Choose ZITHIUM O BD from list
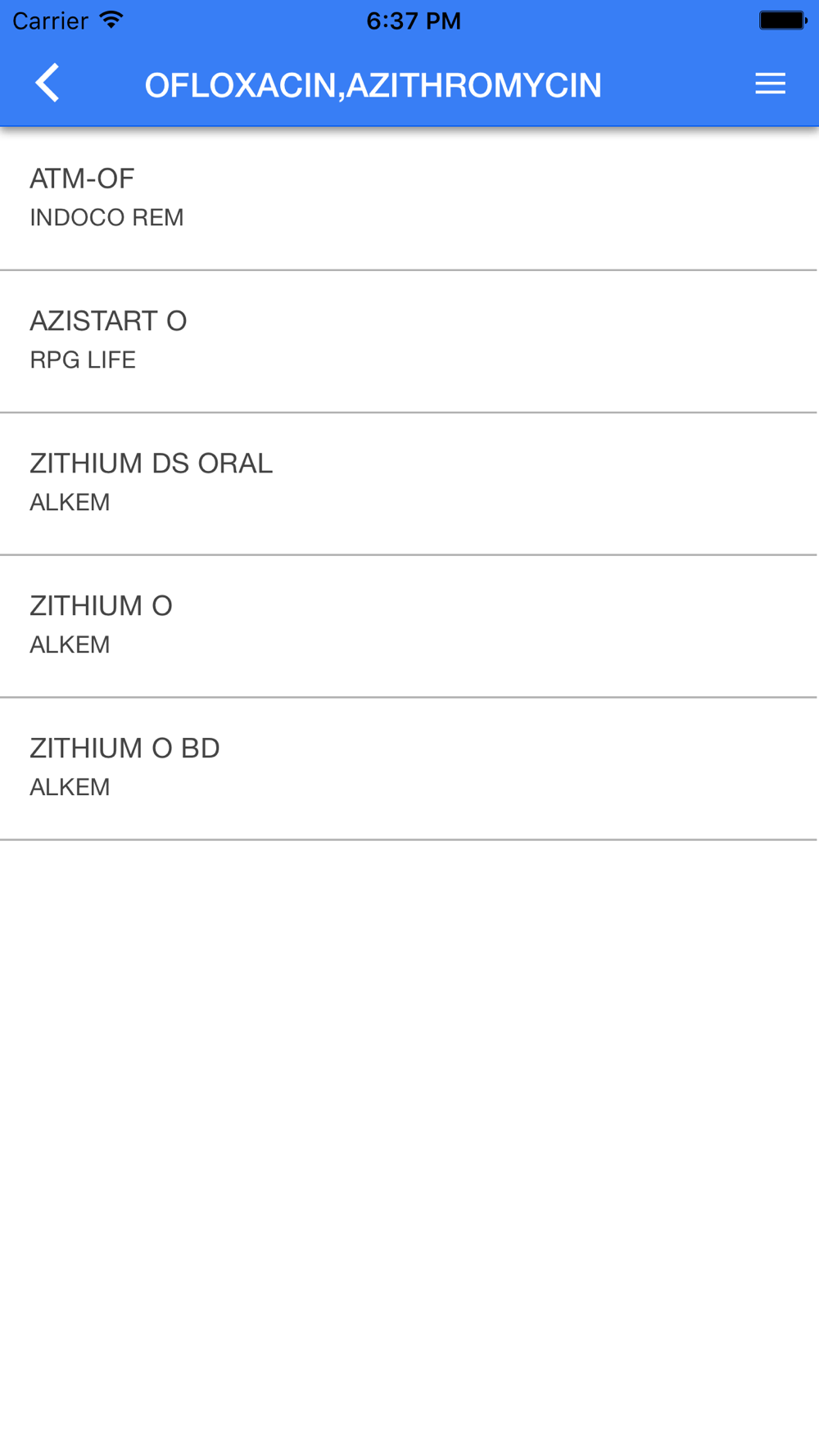This screenshot has height=1456, width=819. click(x=409, y=768)
